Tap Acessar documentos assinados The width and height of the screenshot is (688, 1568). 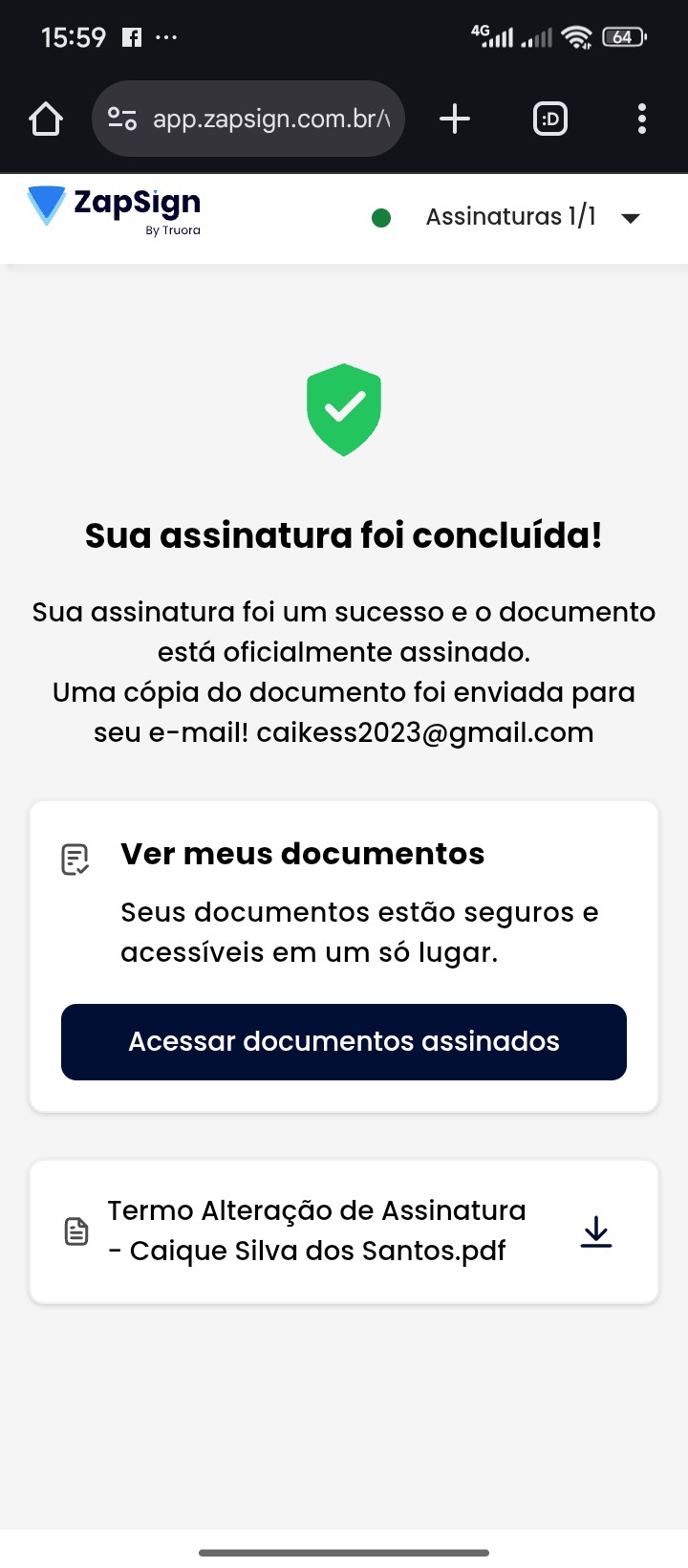(344, 1042)
